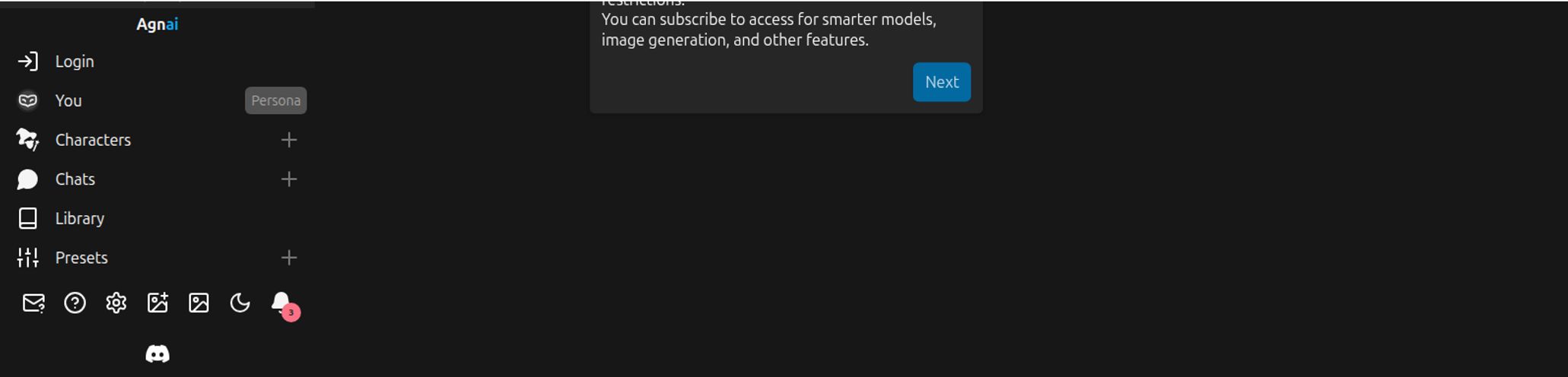Image resolution: width=1568 pixels, height=377 pixels.
Task: Open the Library page
Action: click(79, 219)
